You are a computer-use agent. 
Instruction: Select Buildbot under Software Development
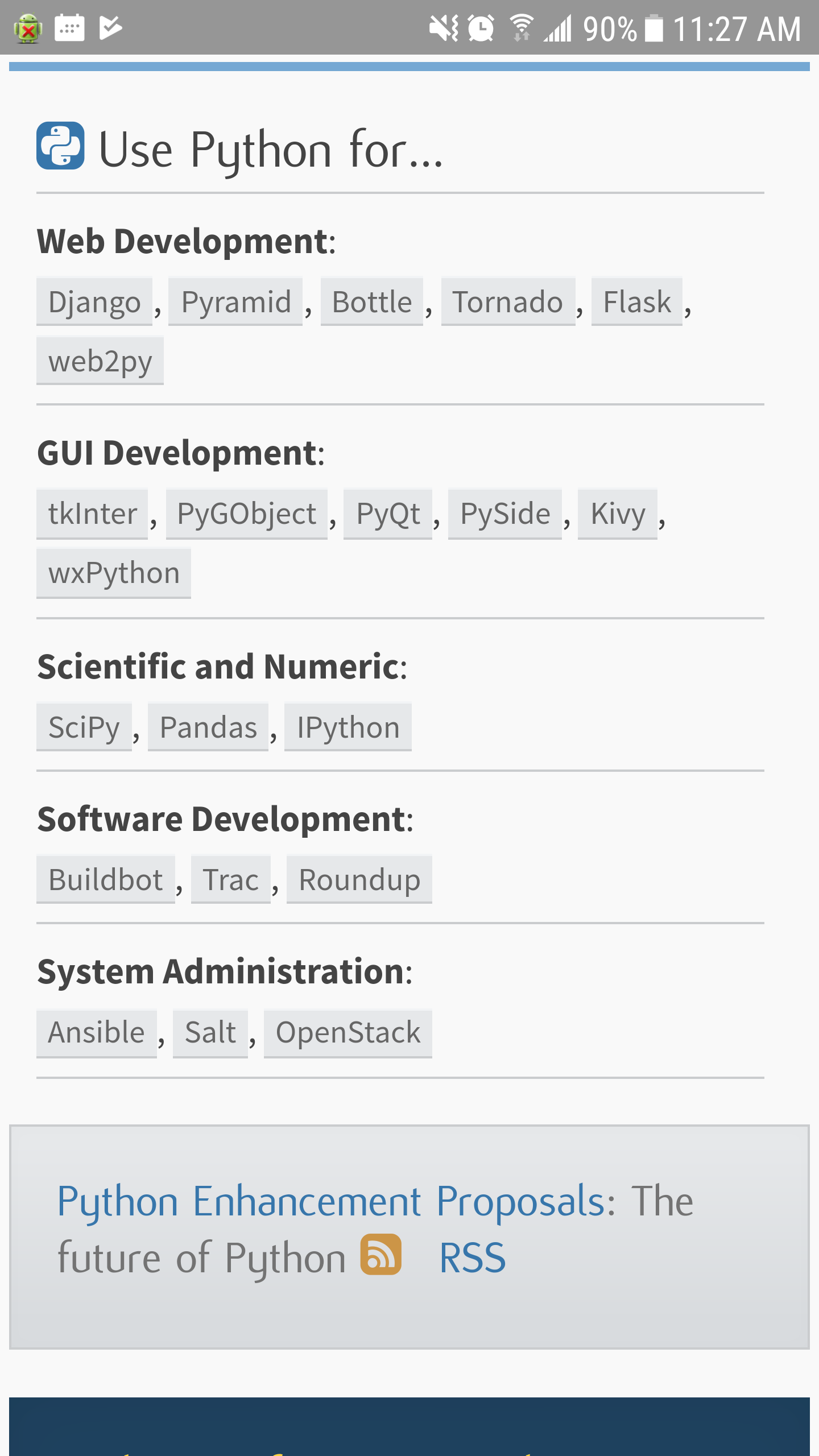(106, 879)
